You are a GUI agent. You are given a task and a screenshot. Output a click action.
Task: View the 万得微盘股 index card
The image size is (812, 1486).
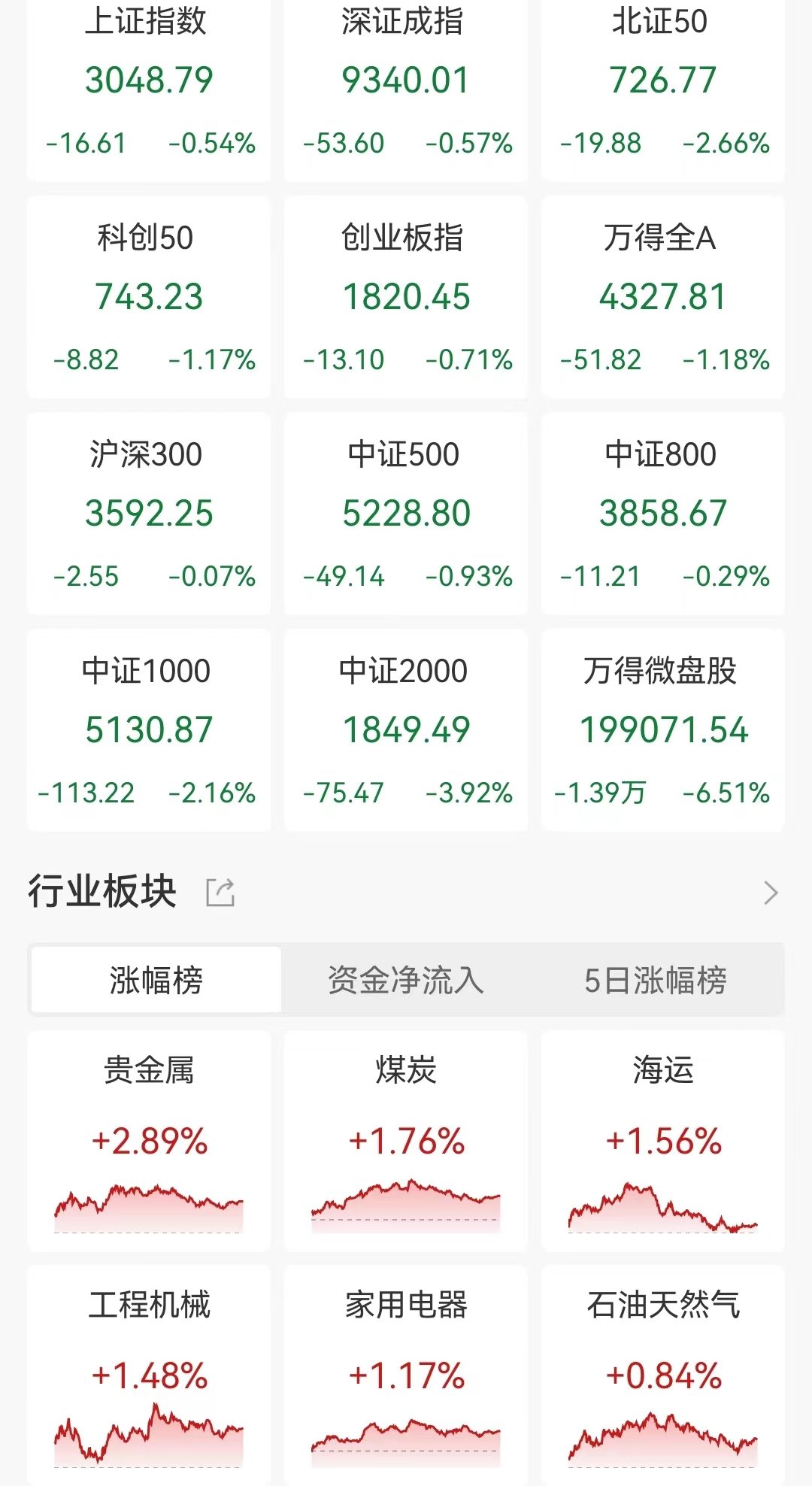coord(663,730)
